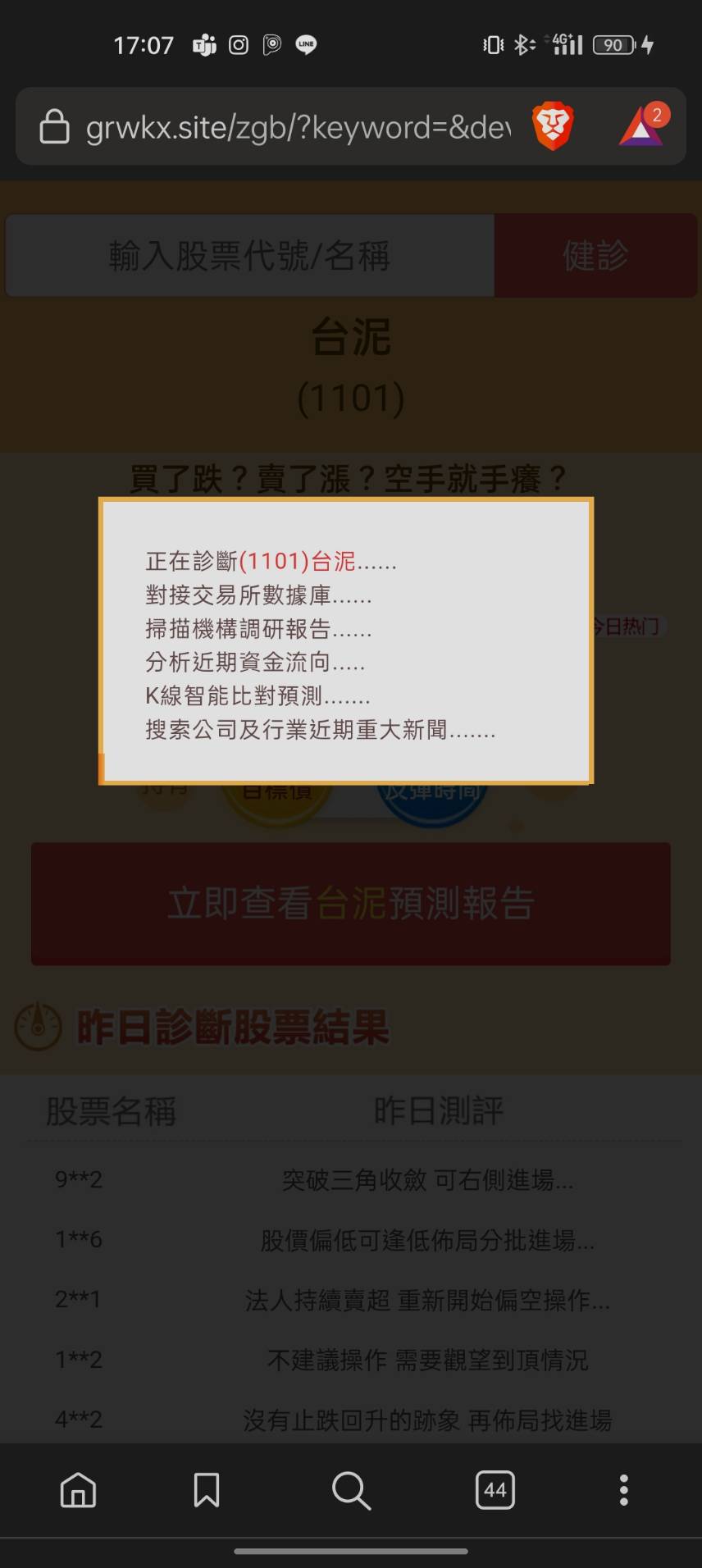Viewport: 702px width, 1568px height.
Task: Open browser search
Action: coord(351,1490)
